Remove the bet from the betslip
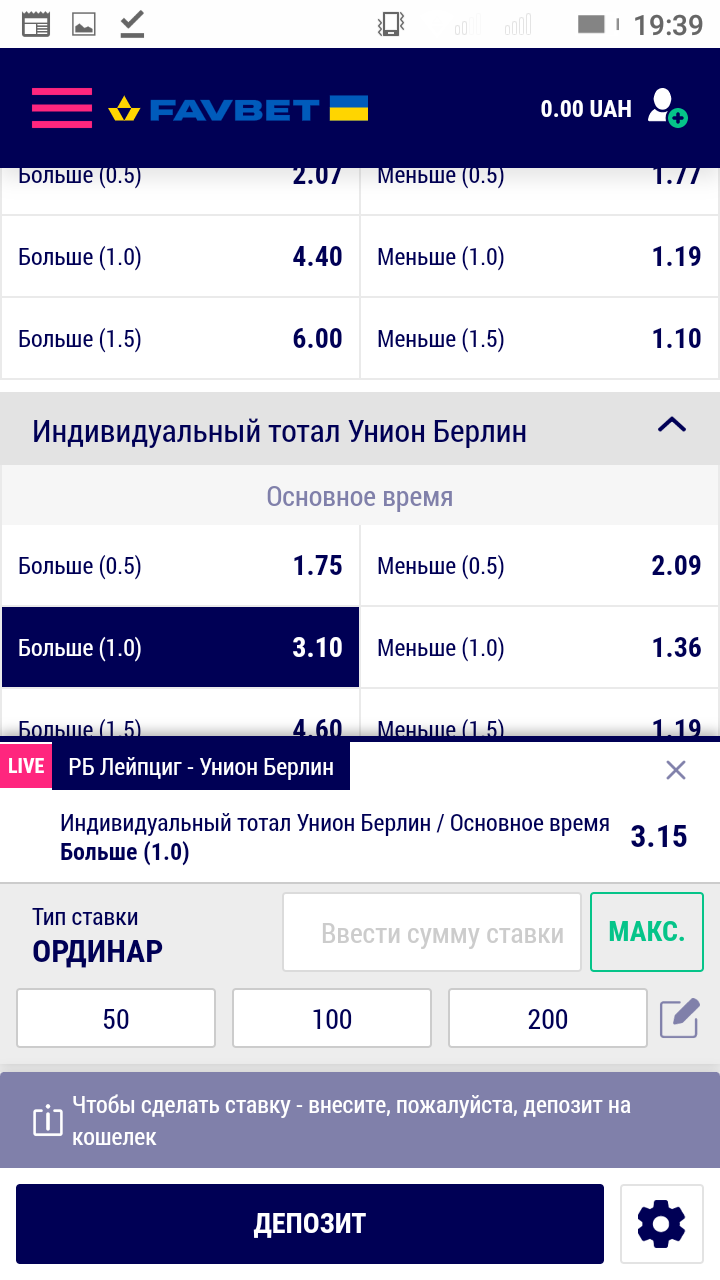Viewport: 720px width, 1280px height. (676, 770)
